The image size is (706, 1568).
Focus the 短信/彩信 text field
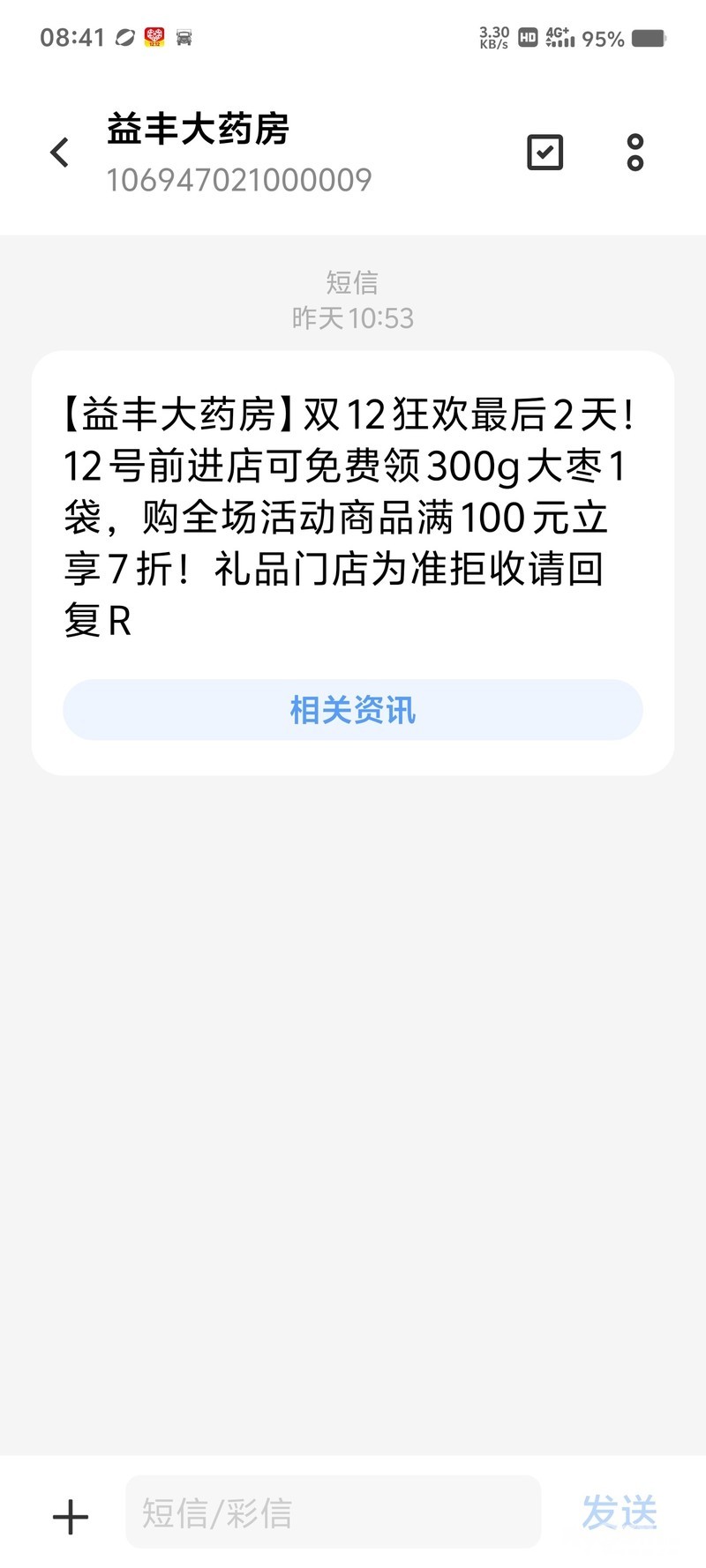click(333, 1513)
